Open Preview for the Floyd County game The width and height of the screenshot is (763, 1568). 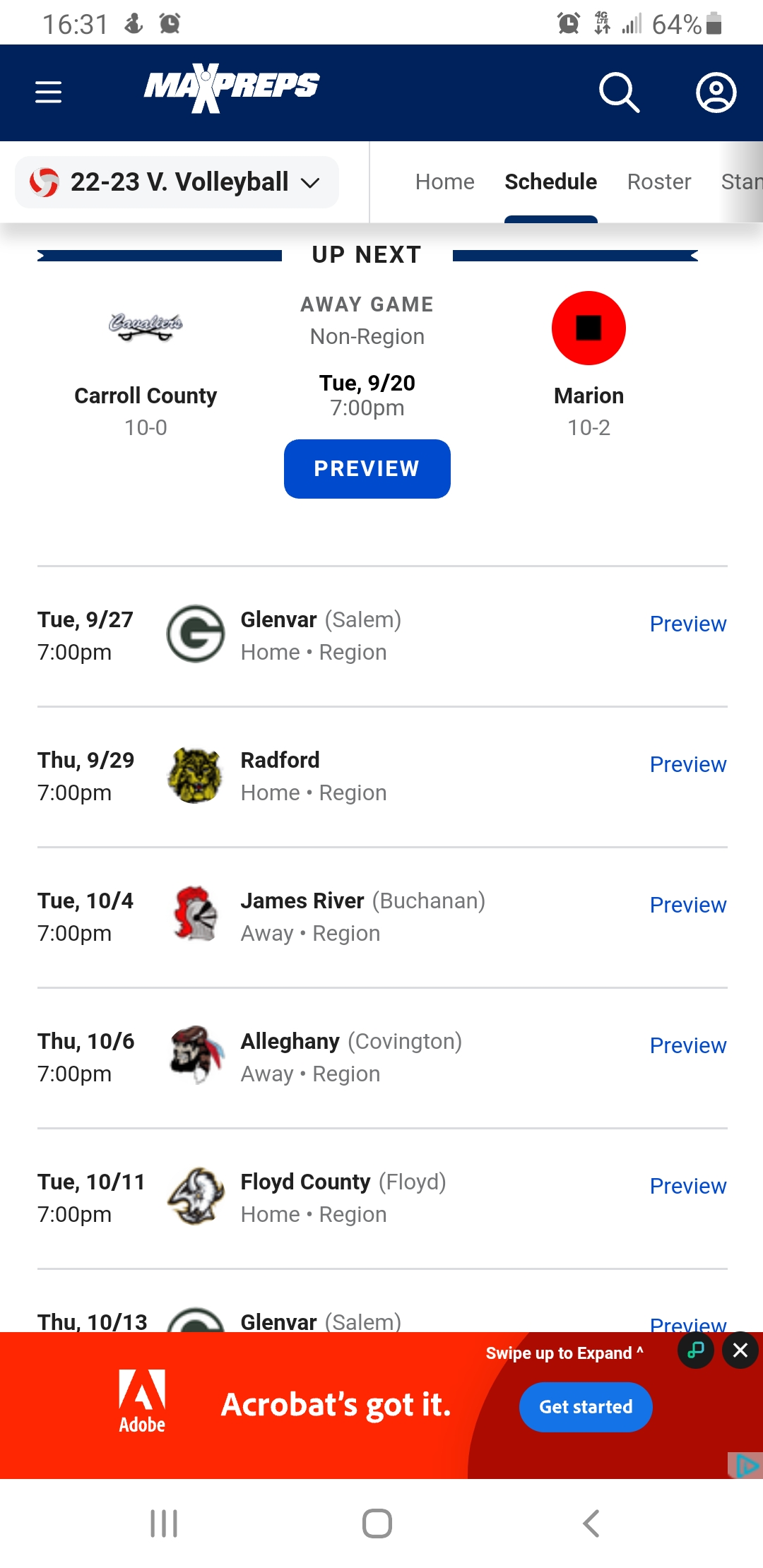(x=687, y=1186)
